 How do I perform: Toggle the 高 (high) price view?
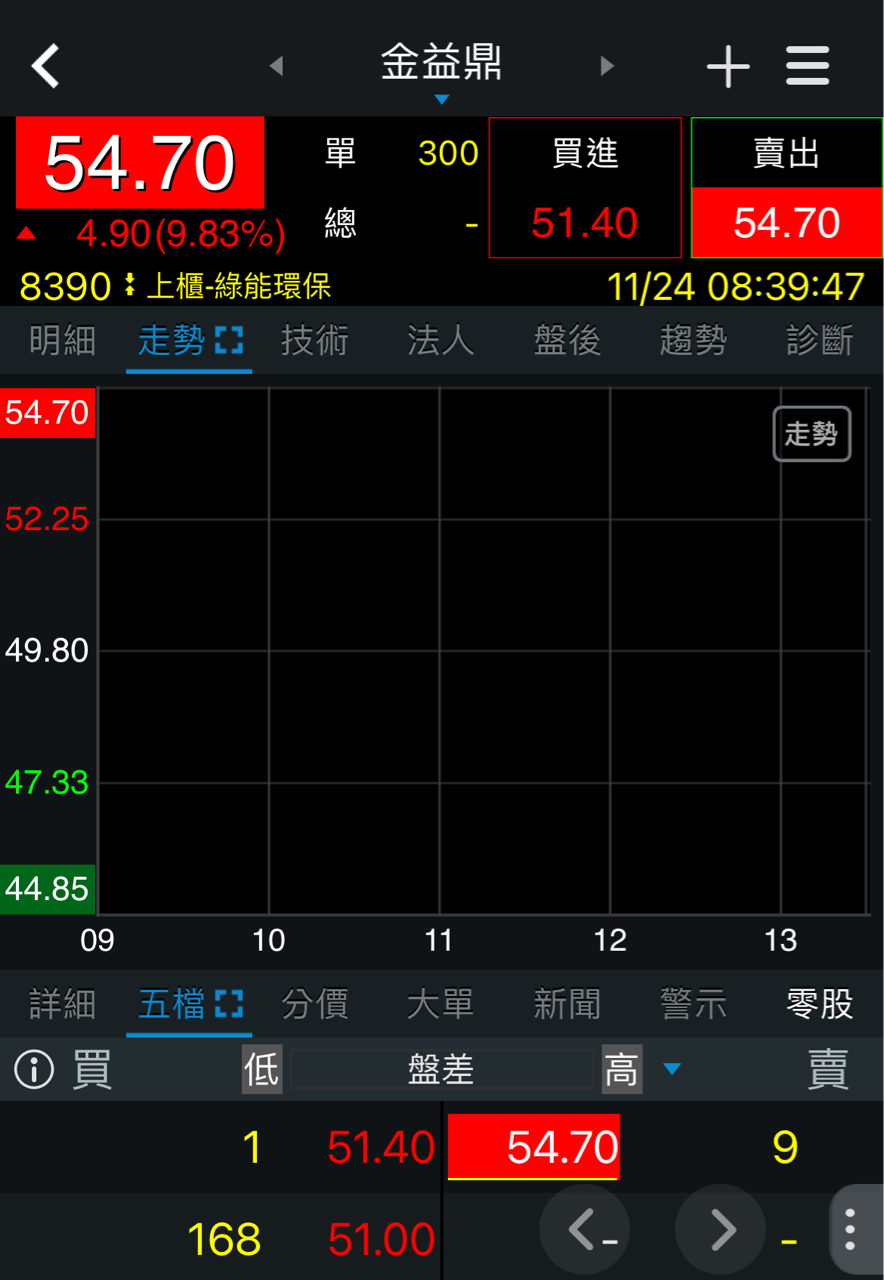point(621,1069)
